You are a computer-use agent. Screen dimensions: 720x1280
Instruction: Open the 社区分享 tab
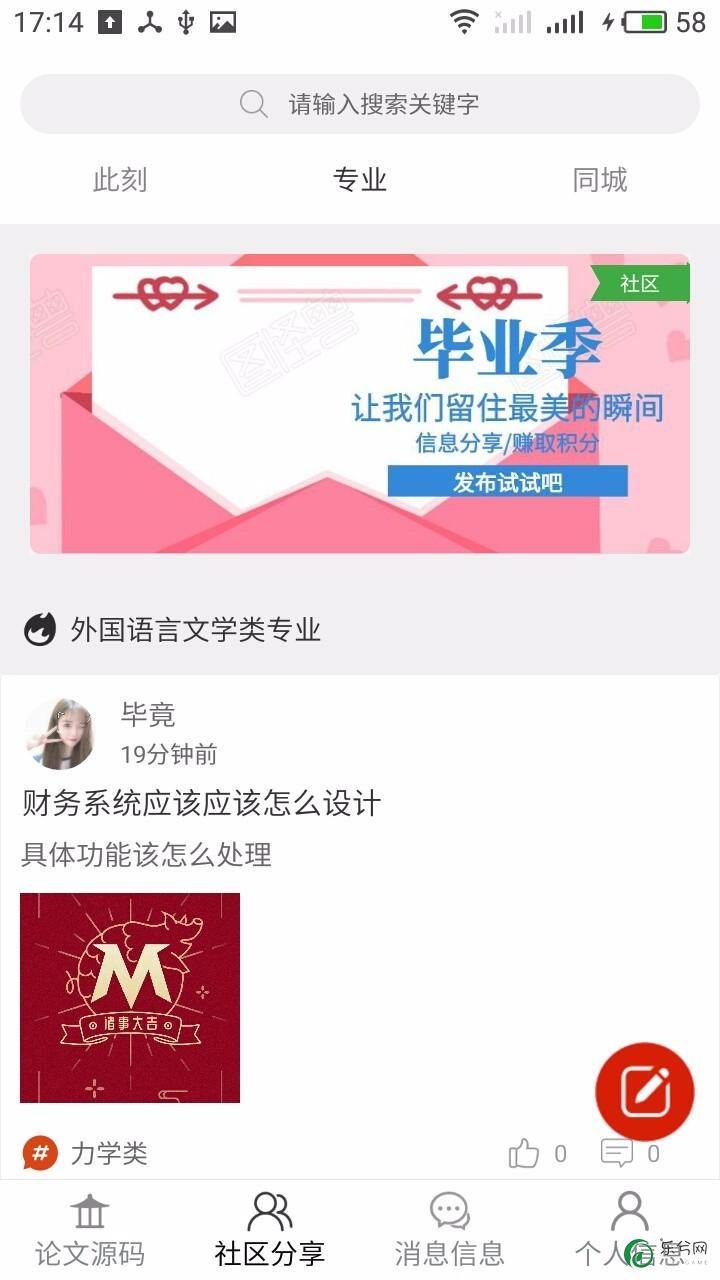pos(270,1230)
